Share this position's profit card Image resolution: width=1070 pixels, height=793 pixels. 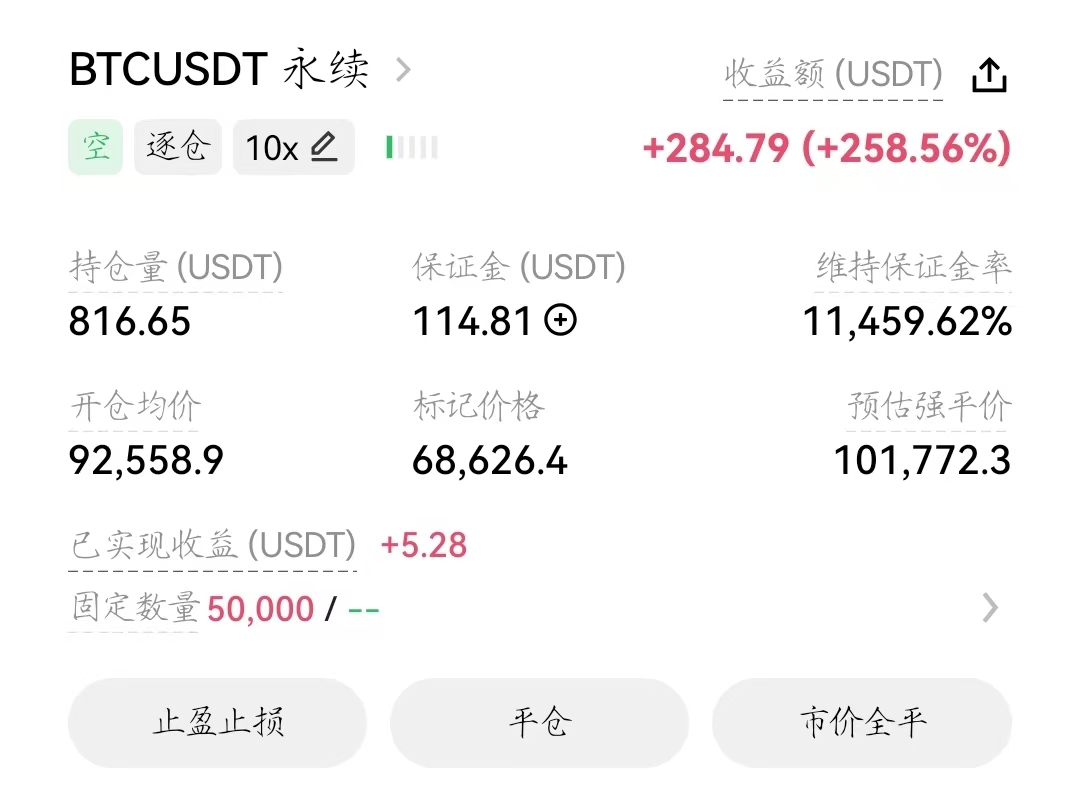[x=989, y=75]
